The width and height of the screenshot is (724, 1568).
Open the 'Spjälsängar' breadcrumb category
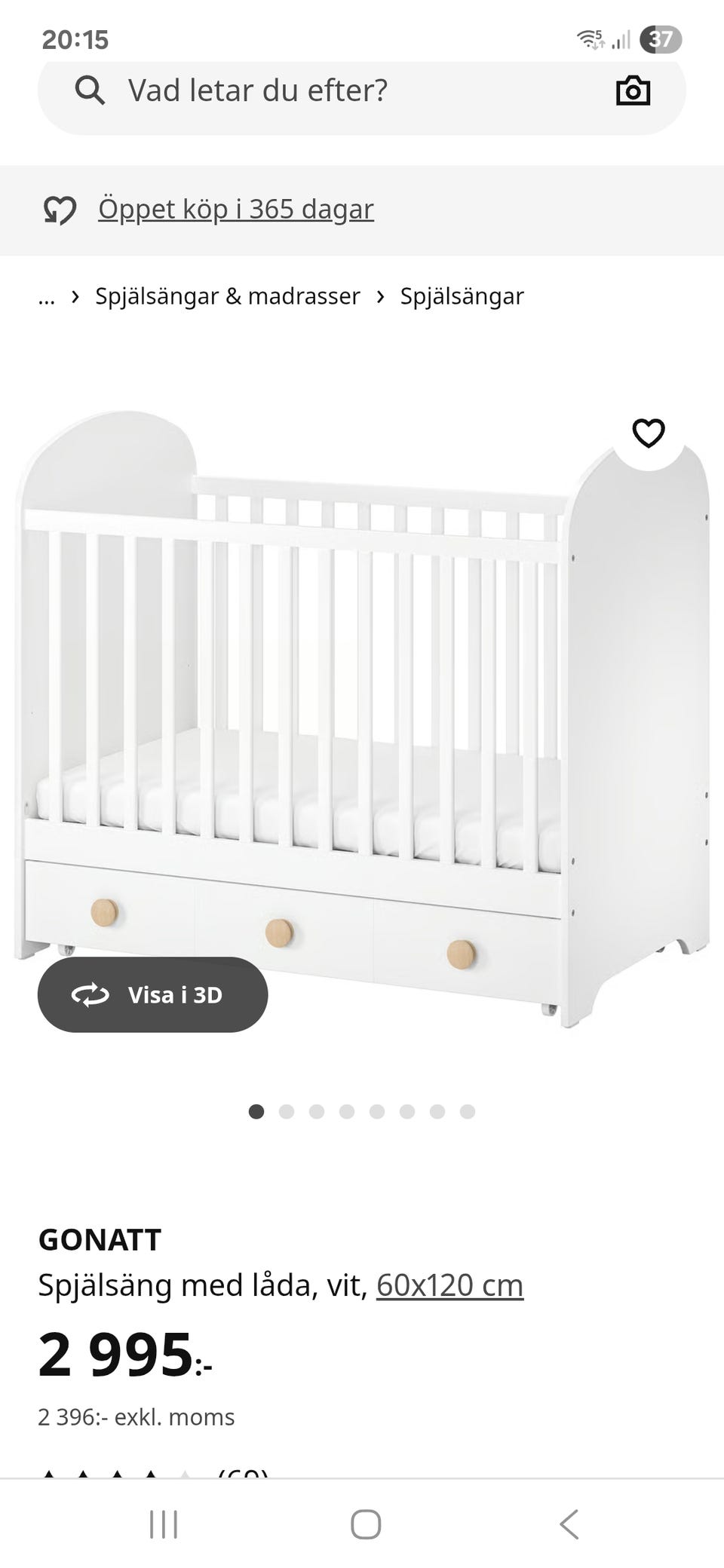click(x=462, y=296)
